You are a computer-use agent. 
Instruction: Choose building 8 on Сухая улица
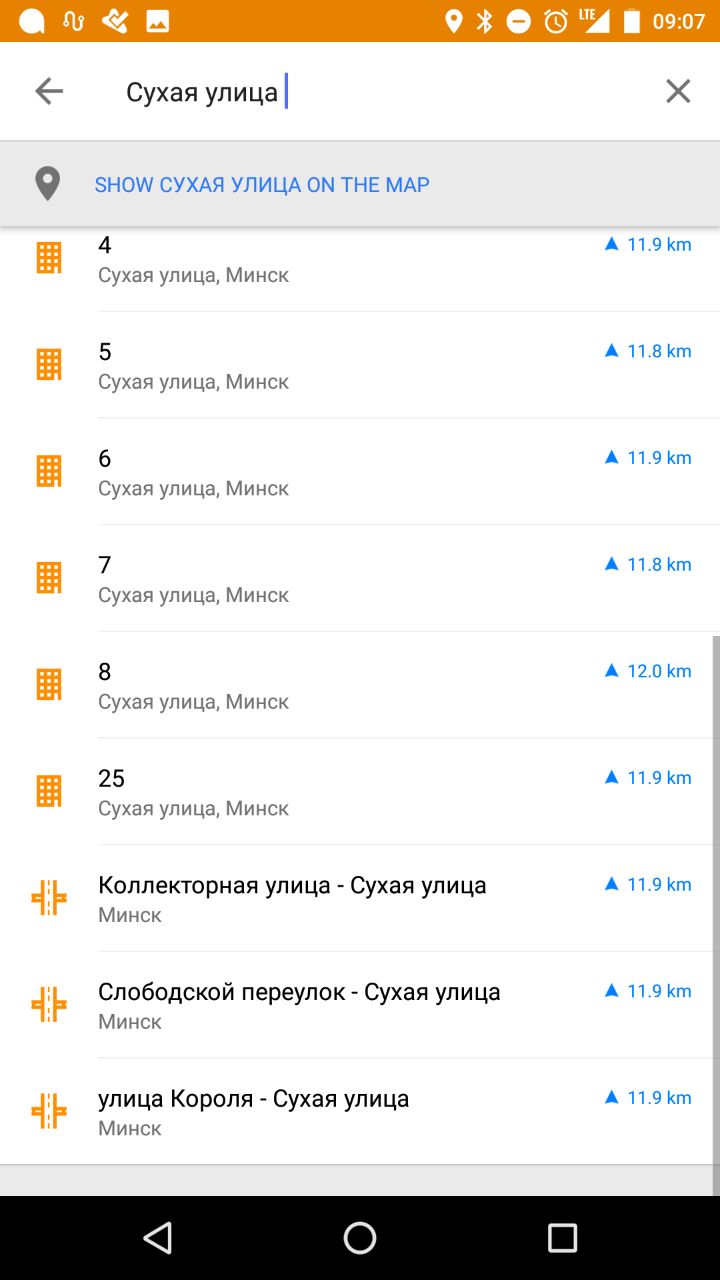click(x=360, y=685)
